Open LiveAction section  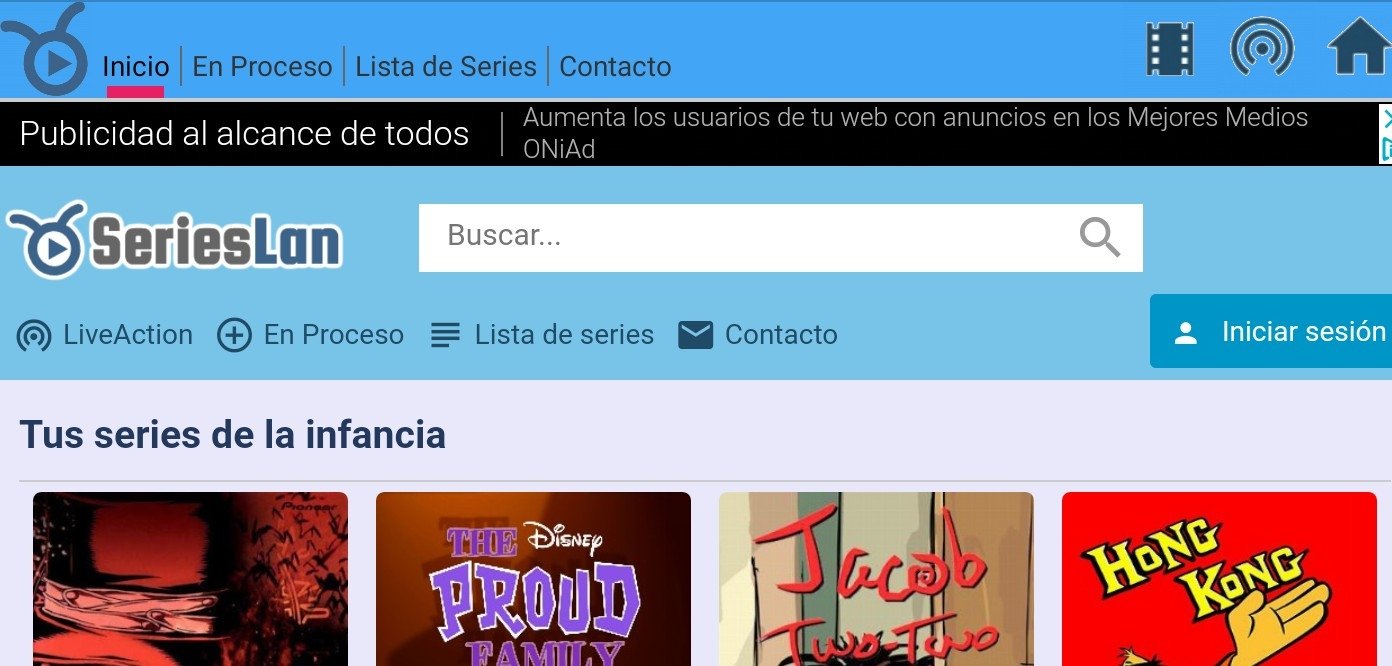click(x=105, y=335)
